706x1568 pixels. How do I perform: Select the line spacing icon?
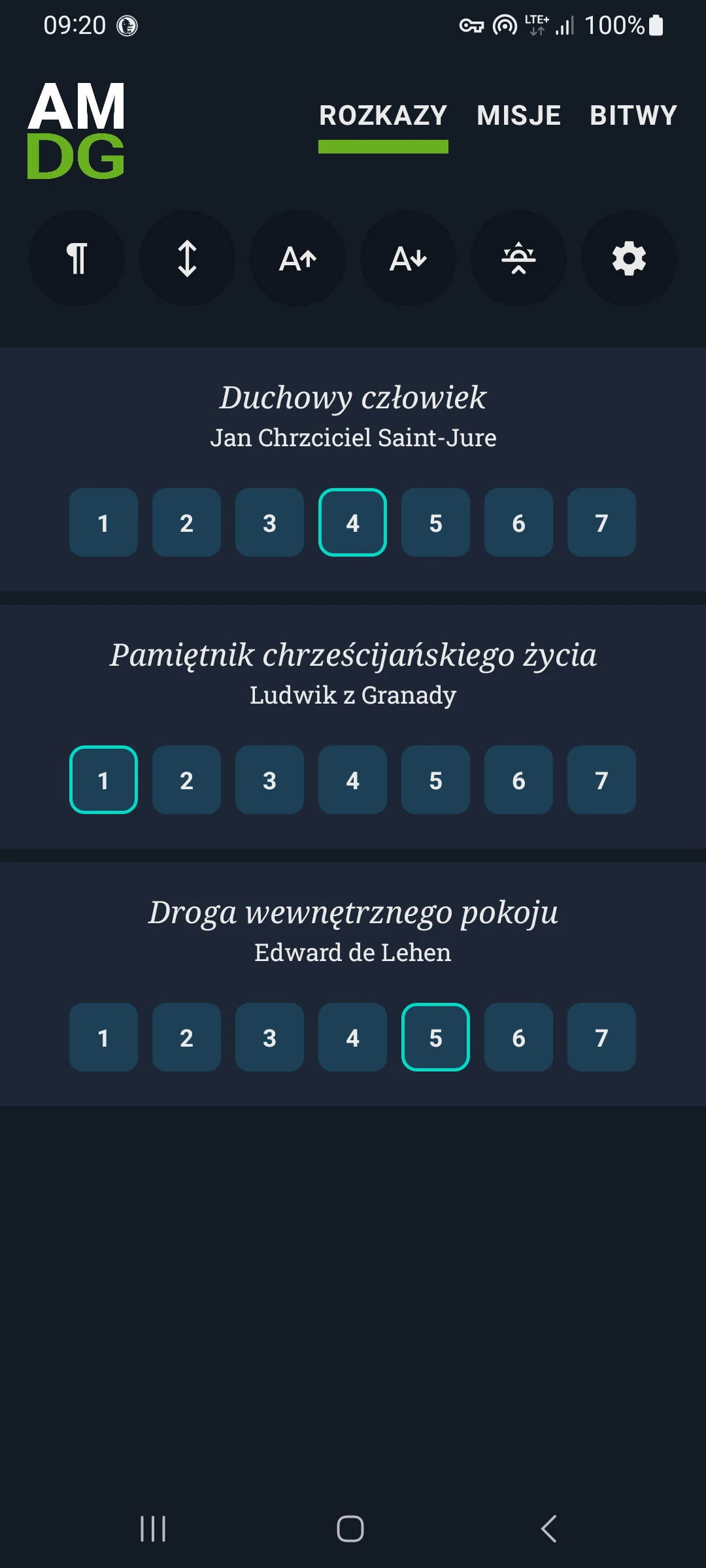pos(187,259)
